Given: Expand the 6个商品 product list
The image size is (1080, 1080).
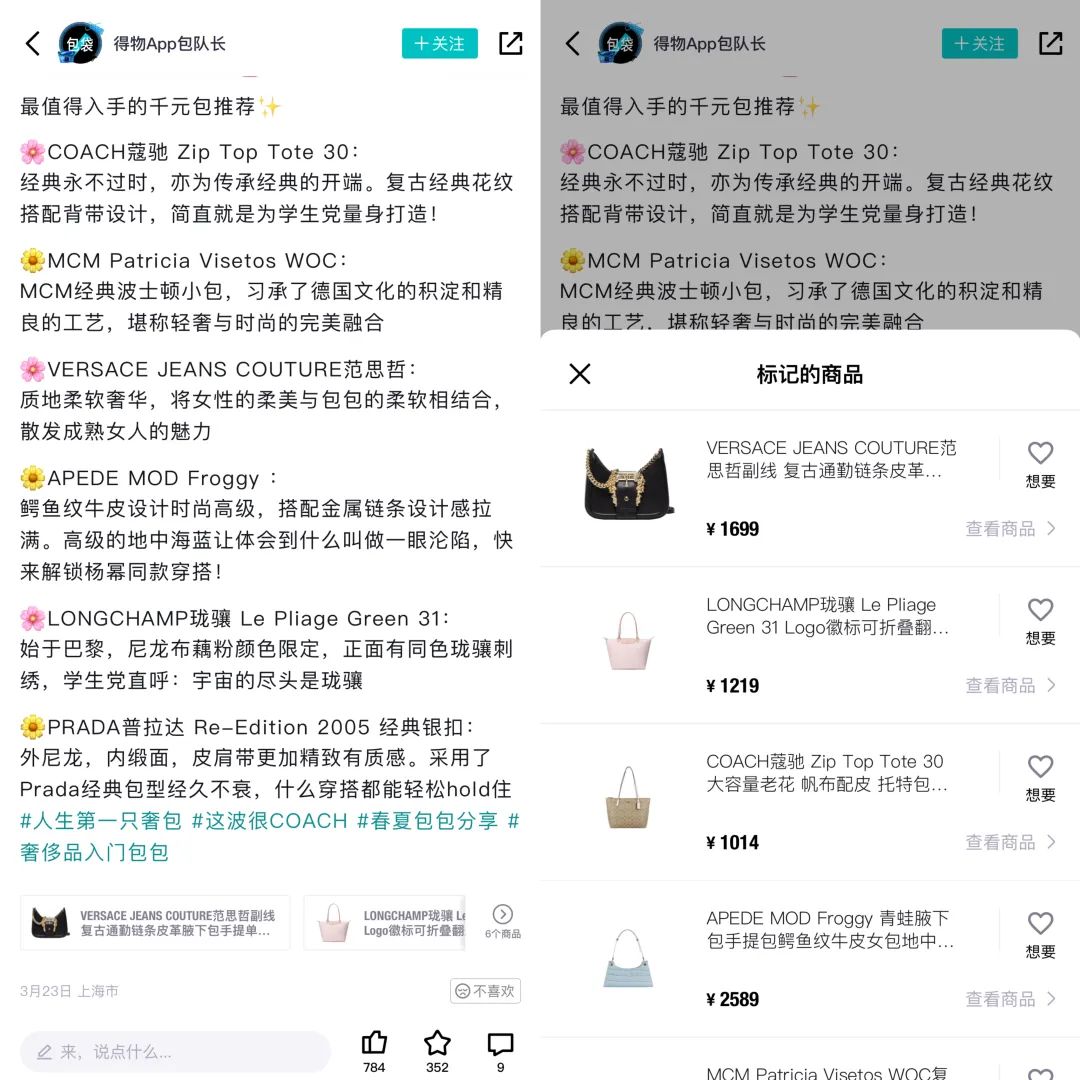Looking at the screenshot, I should (x=503, y=921).
